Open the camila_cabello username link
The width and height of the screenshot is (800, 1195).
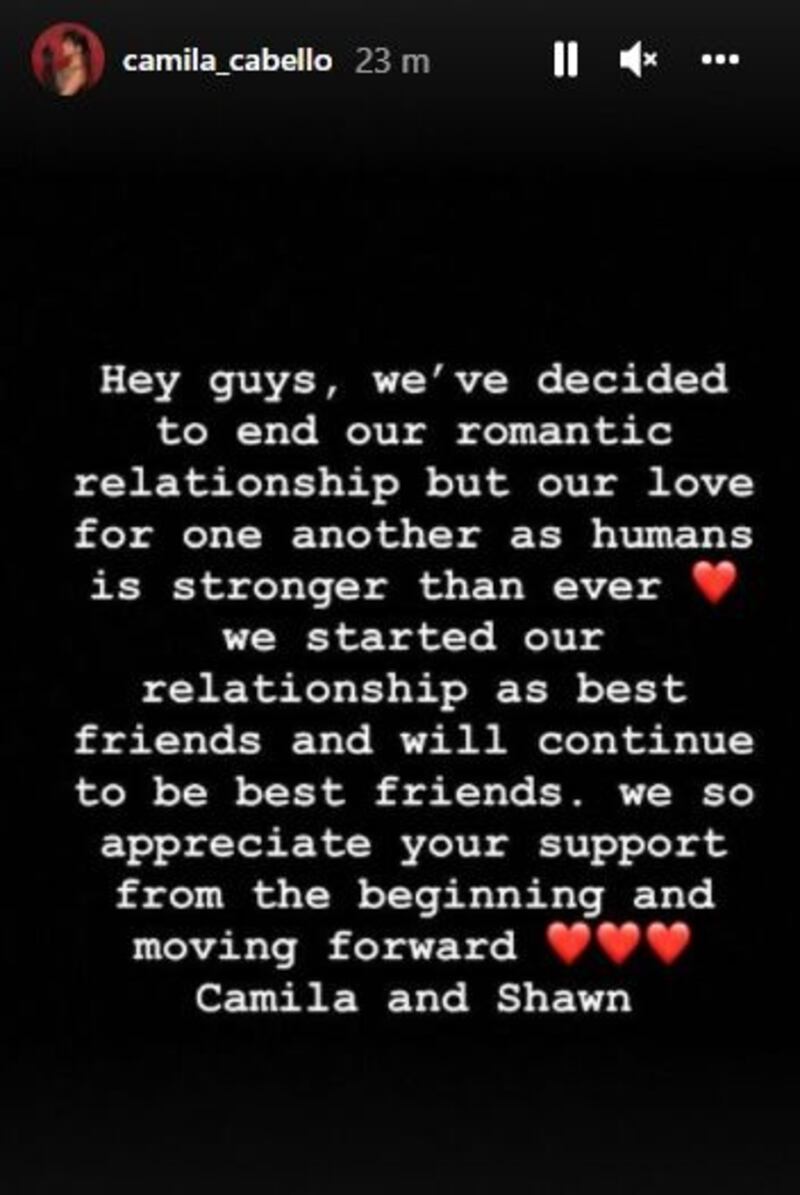(226, 60)
